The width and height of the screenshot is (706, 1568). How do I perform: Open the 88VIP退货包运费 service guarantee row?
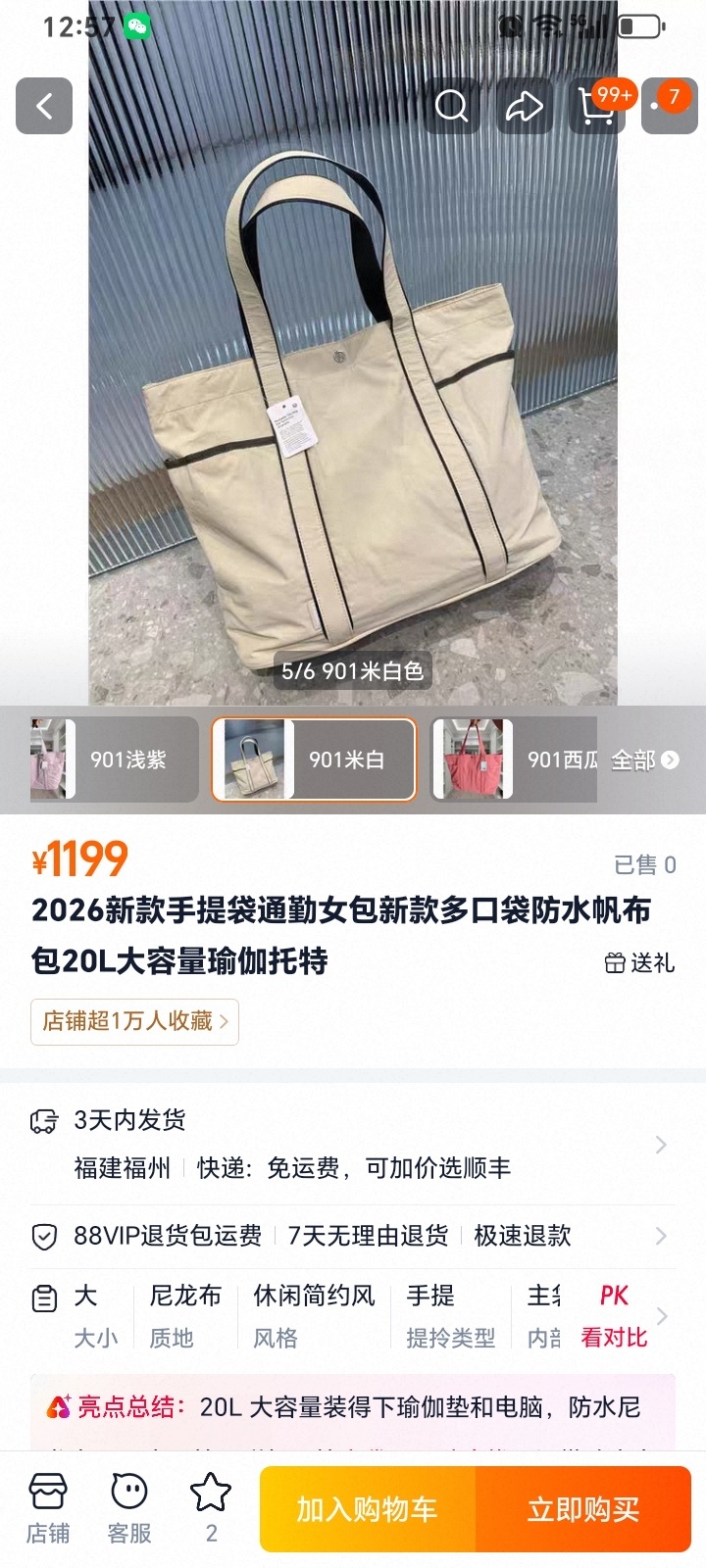click(353, 1236)
